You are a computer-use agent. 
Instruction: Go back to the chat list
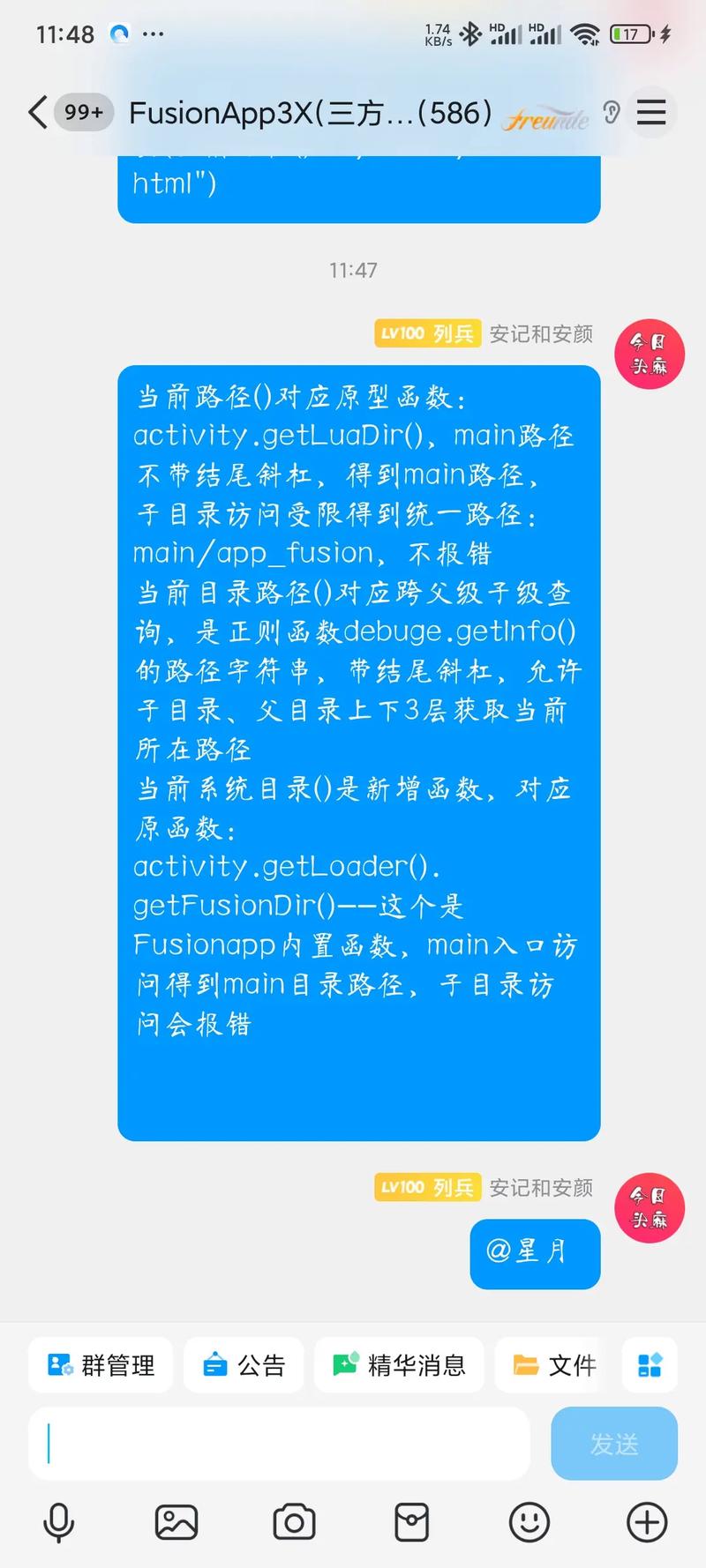(37, 113)
